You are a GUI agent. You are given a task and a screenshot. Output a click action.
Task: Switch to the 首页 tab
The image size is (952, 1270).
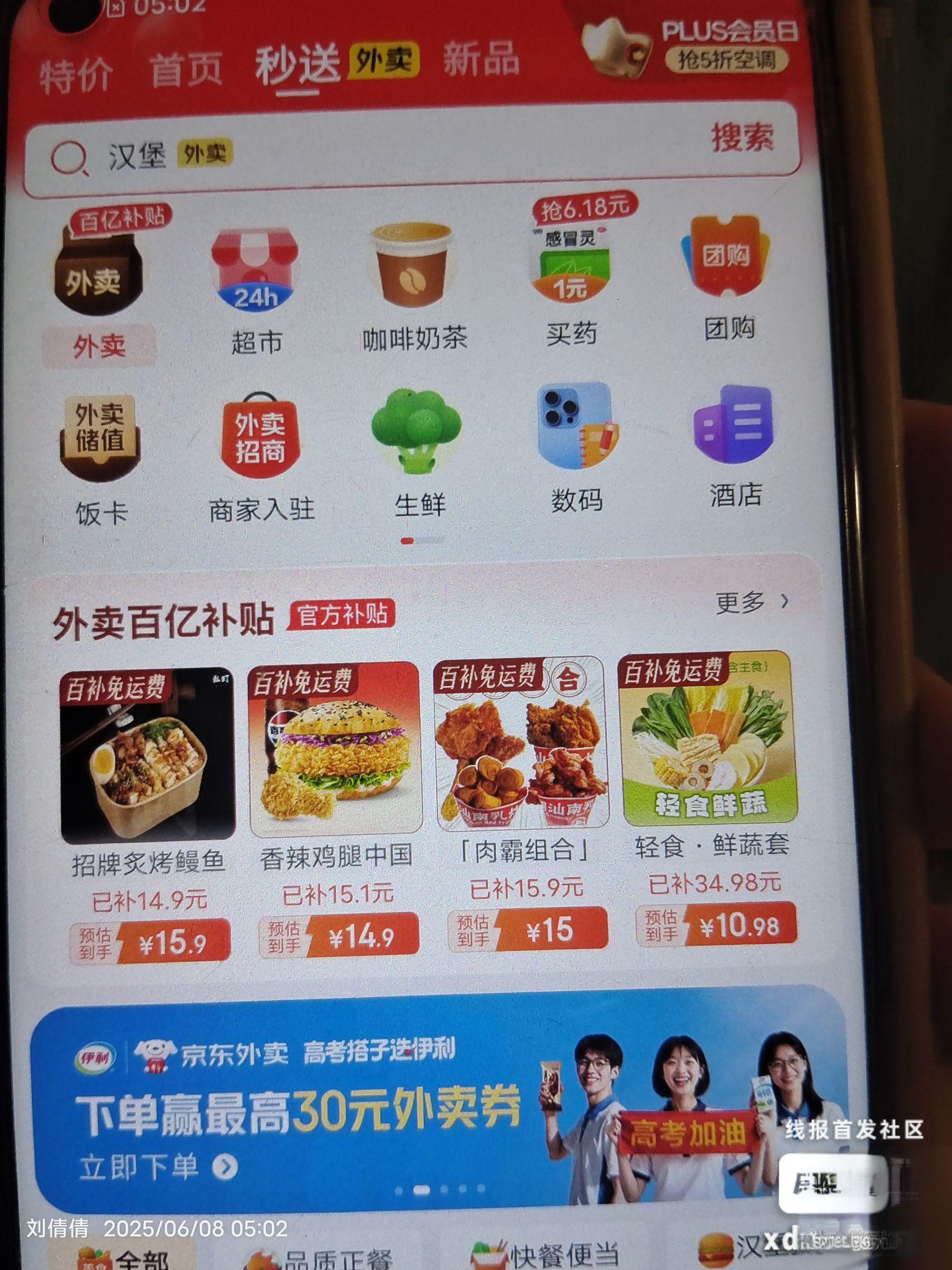click(186, 70)
